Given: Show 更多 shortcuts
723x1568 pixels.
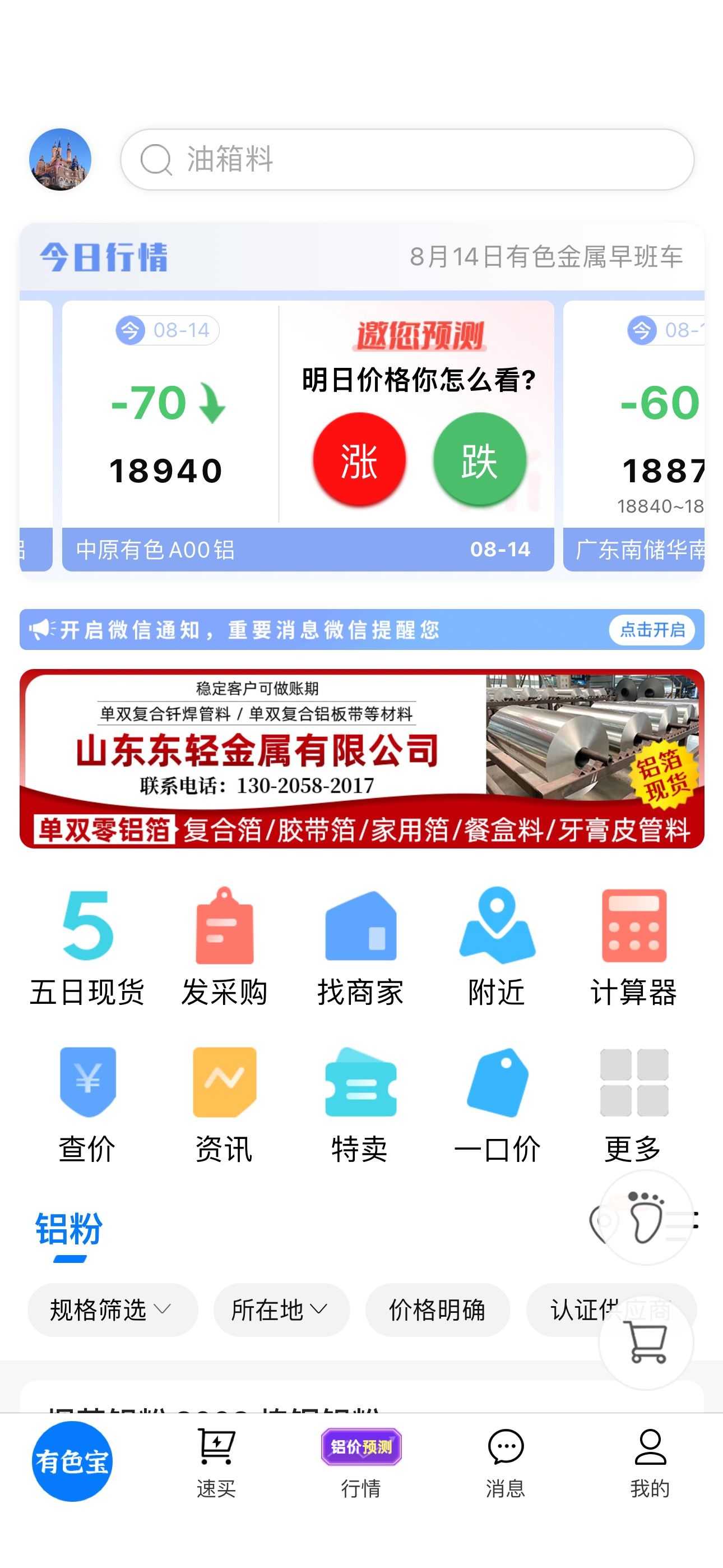Looking at the screenshot, I should point(633,1105).
